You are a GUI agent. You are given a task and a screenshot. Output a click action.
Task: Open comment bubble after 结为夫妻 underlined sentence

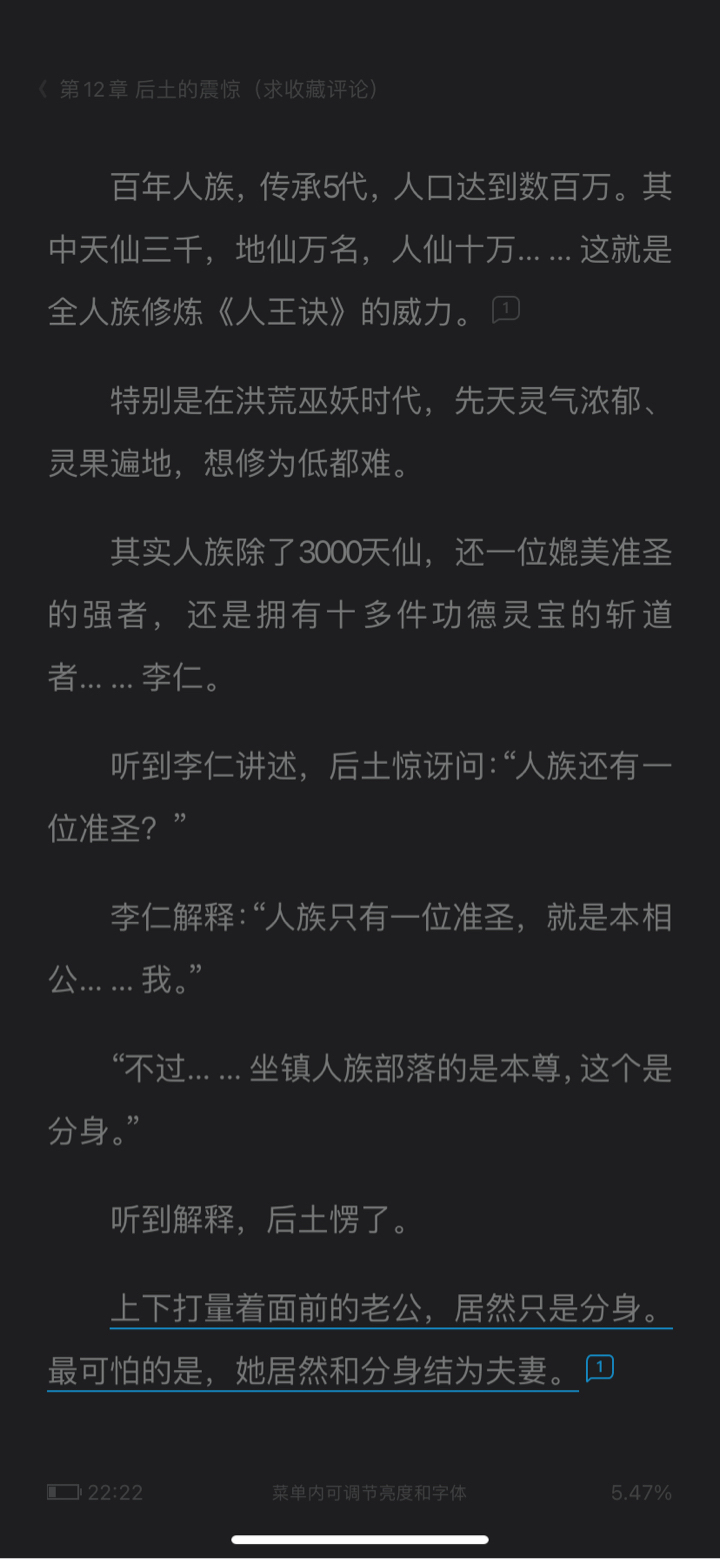click(599, 1367)
